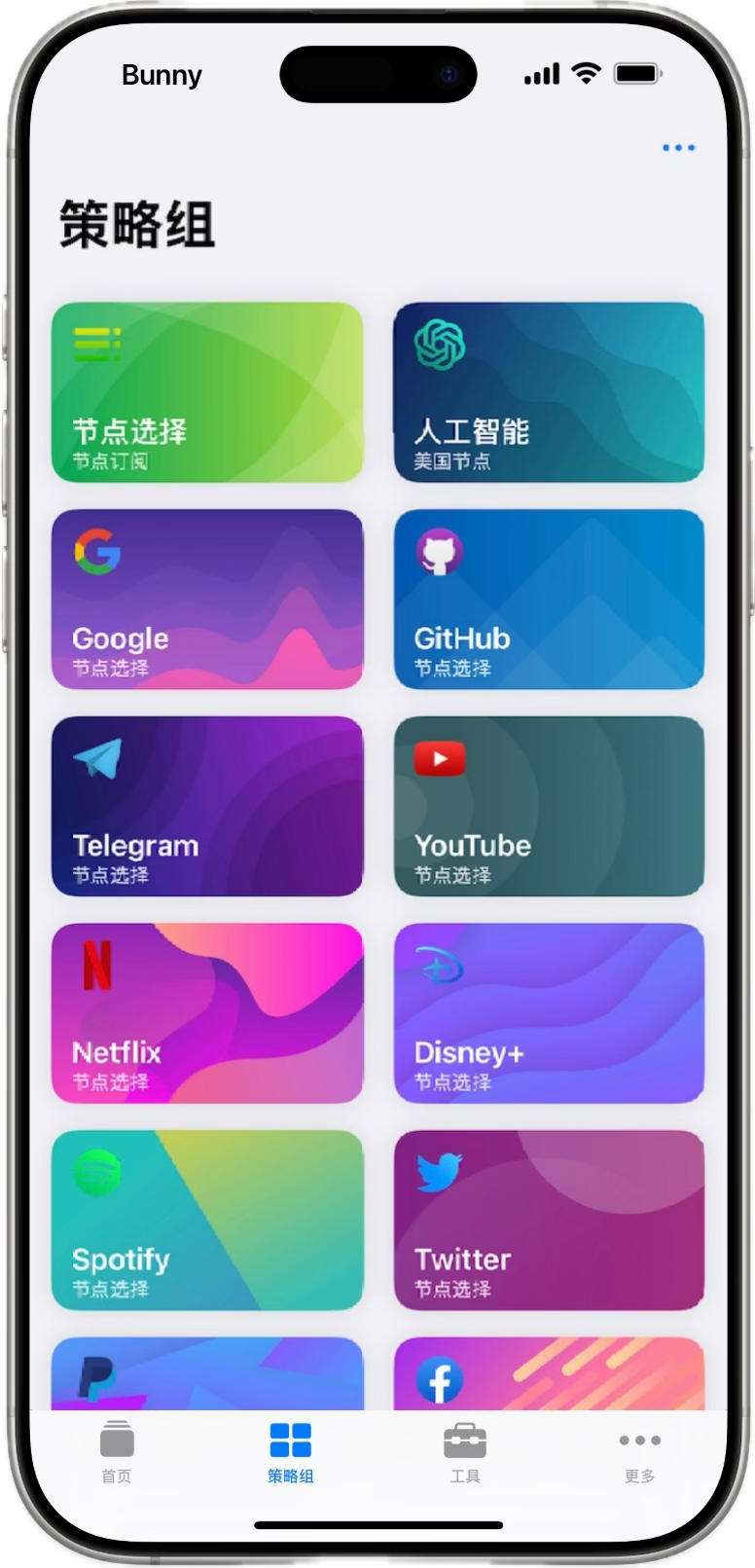Open the 人工智能 policy group with ChatGPT icon

point(548,393)
